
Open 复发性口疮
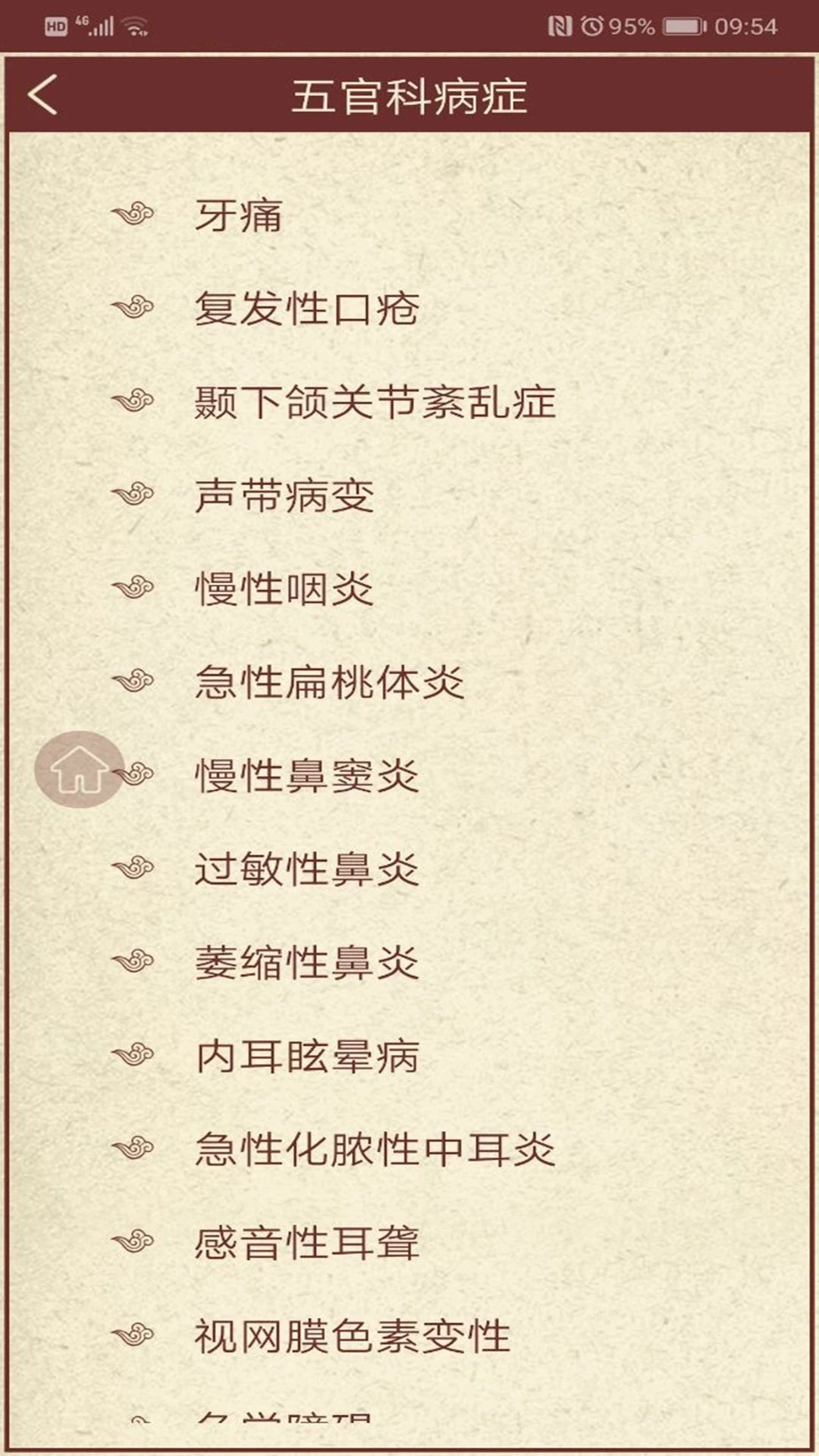(x=306, y=309)
